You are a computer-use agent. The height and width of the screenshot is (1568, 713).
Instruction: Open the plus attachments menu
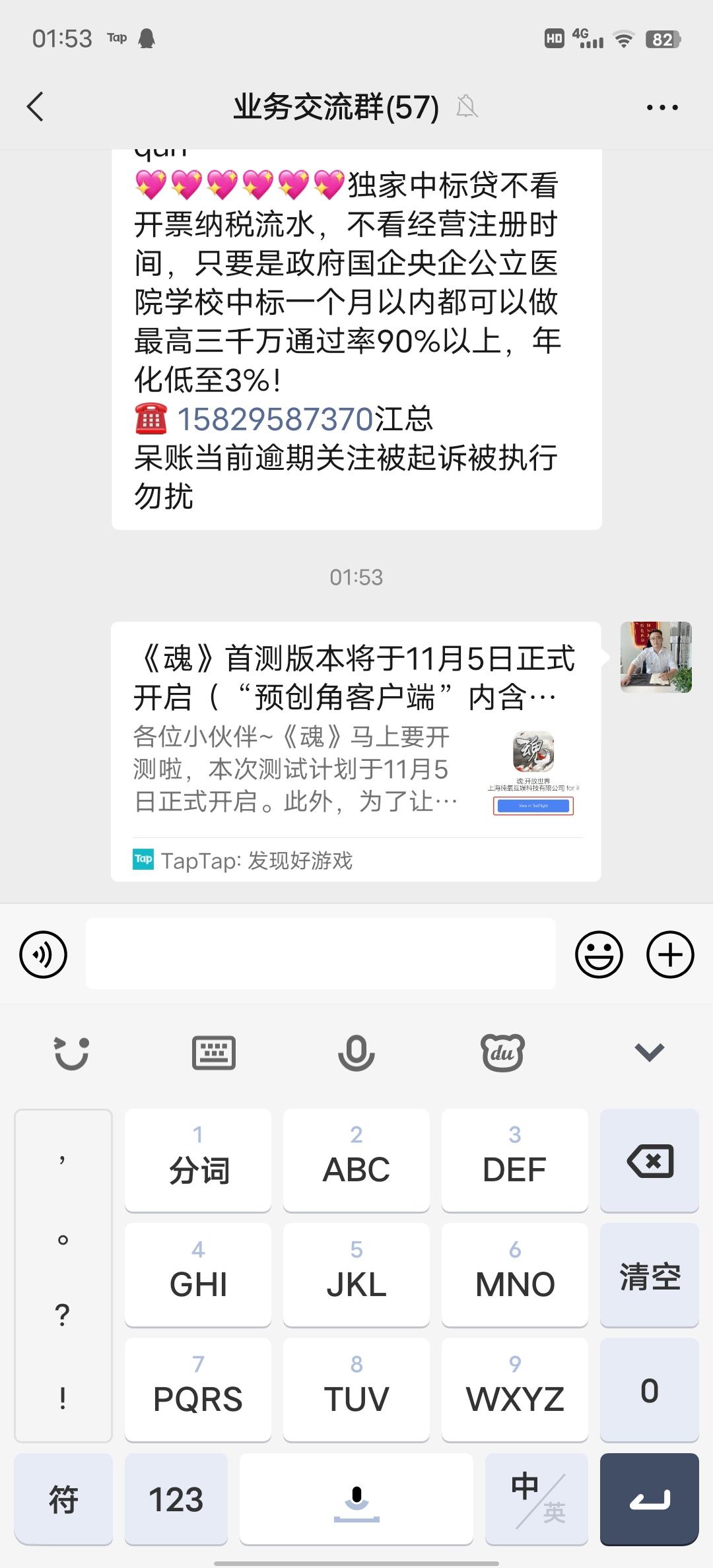pyautogui.click(x=669, y=954)
